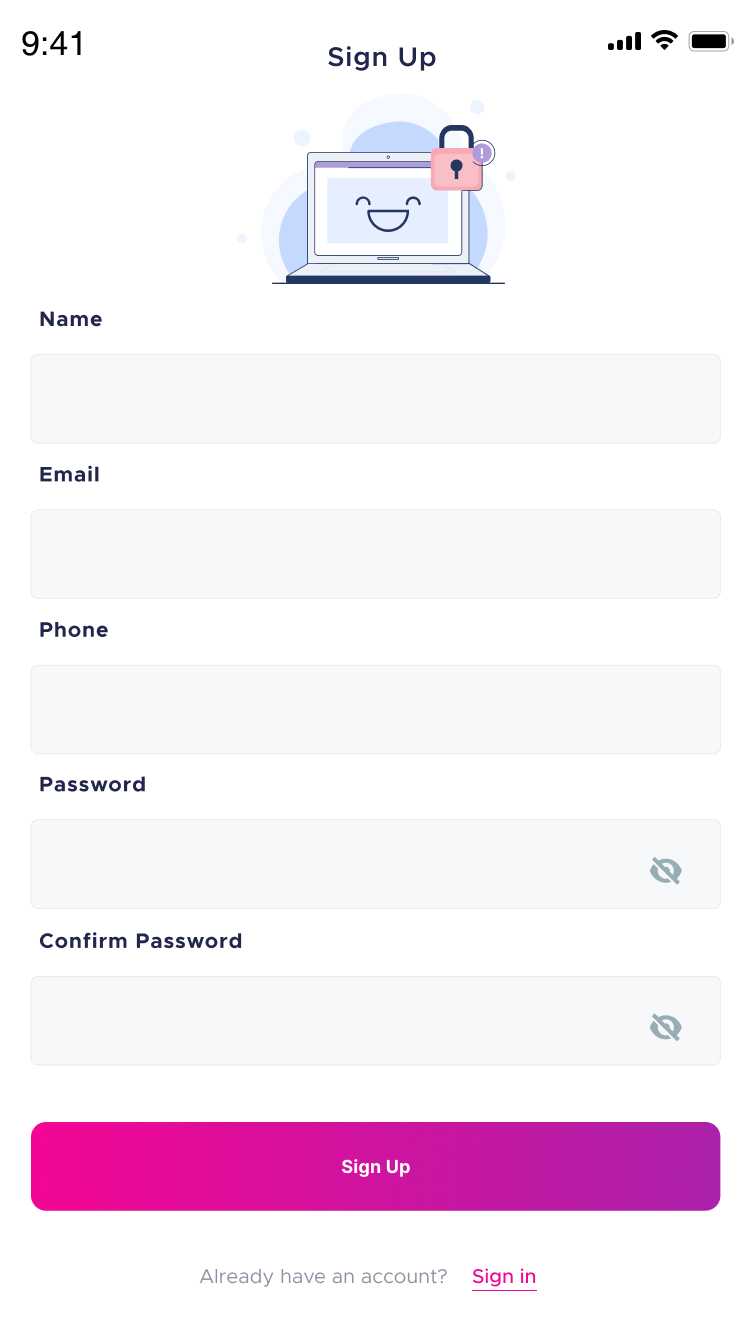Tap the Name input field
The height and width of the screenshot is (1336, 752).
pos(375,398)
